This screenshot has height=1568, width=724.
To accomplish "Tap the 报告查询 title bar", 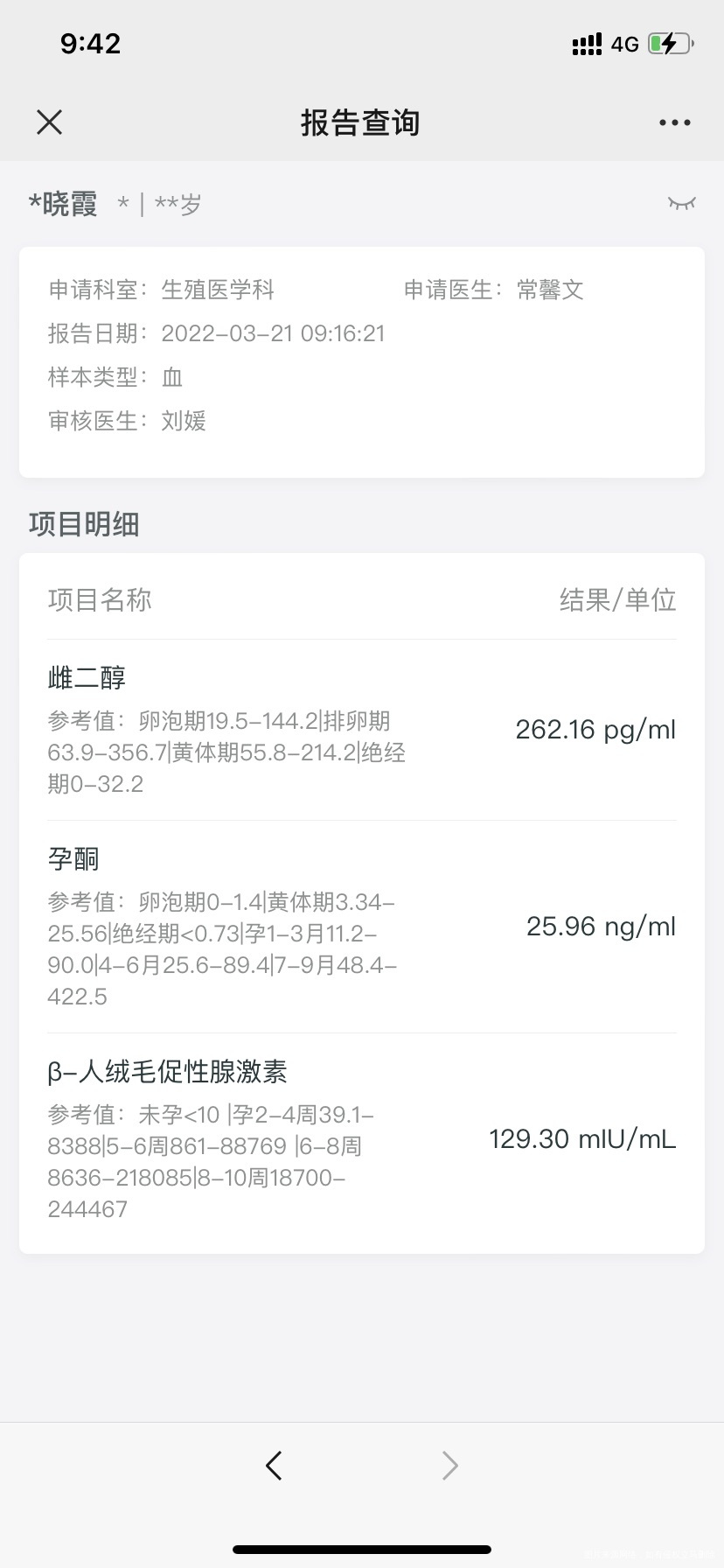I will coord(361,123).
